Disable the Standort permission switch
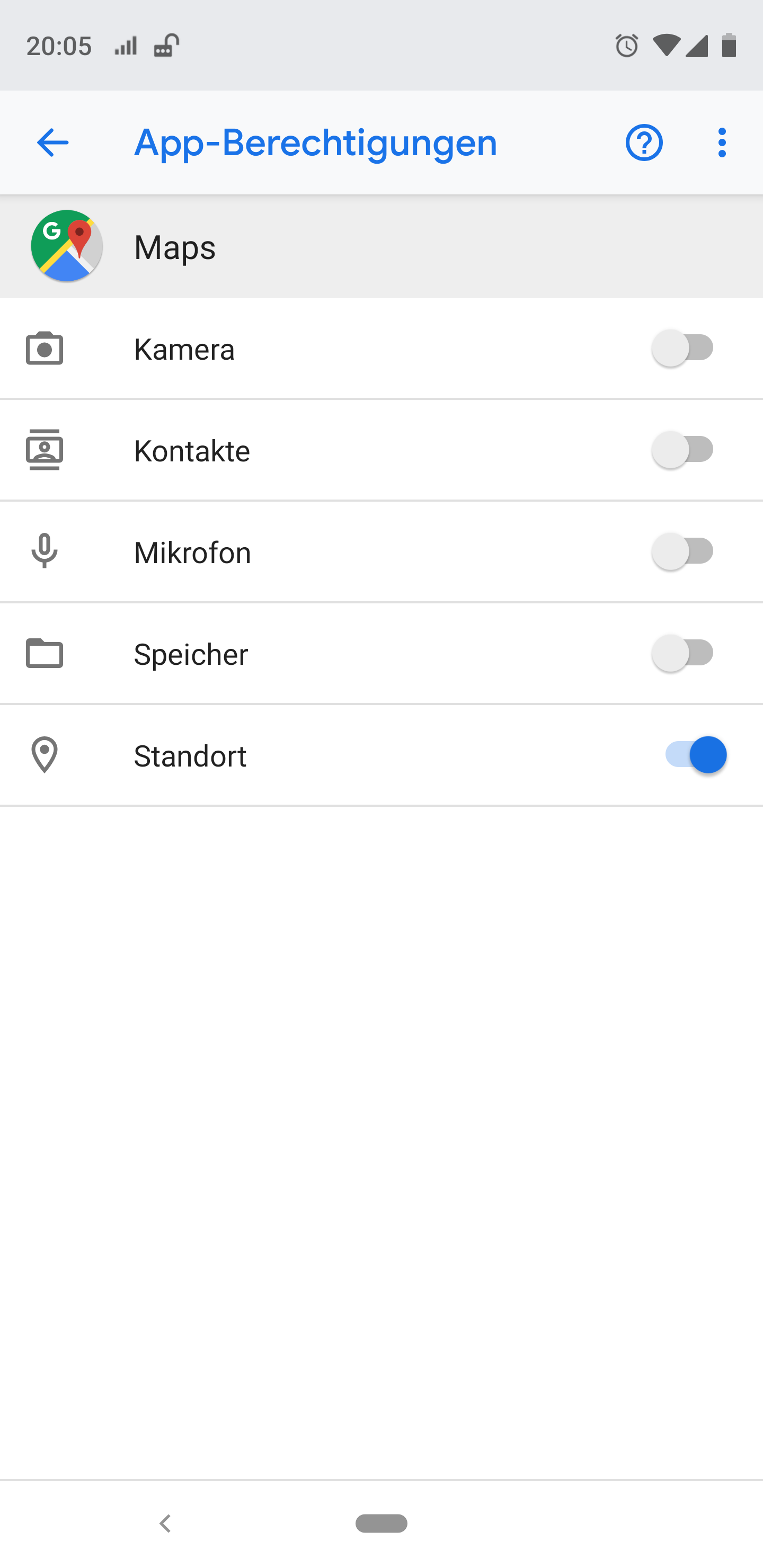Image resolution: width=763 pixels, height=1568 pixels. (x=695, y=755)
